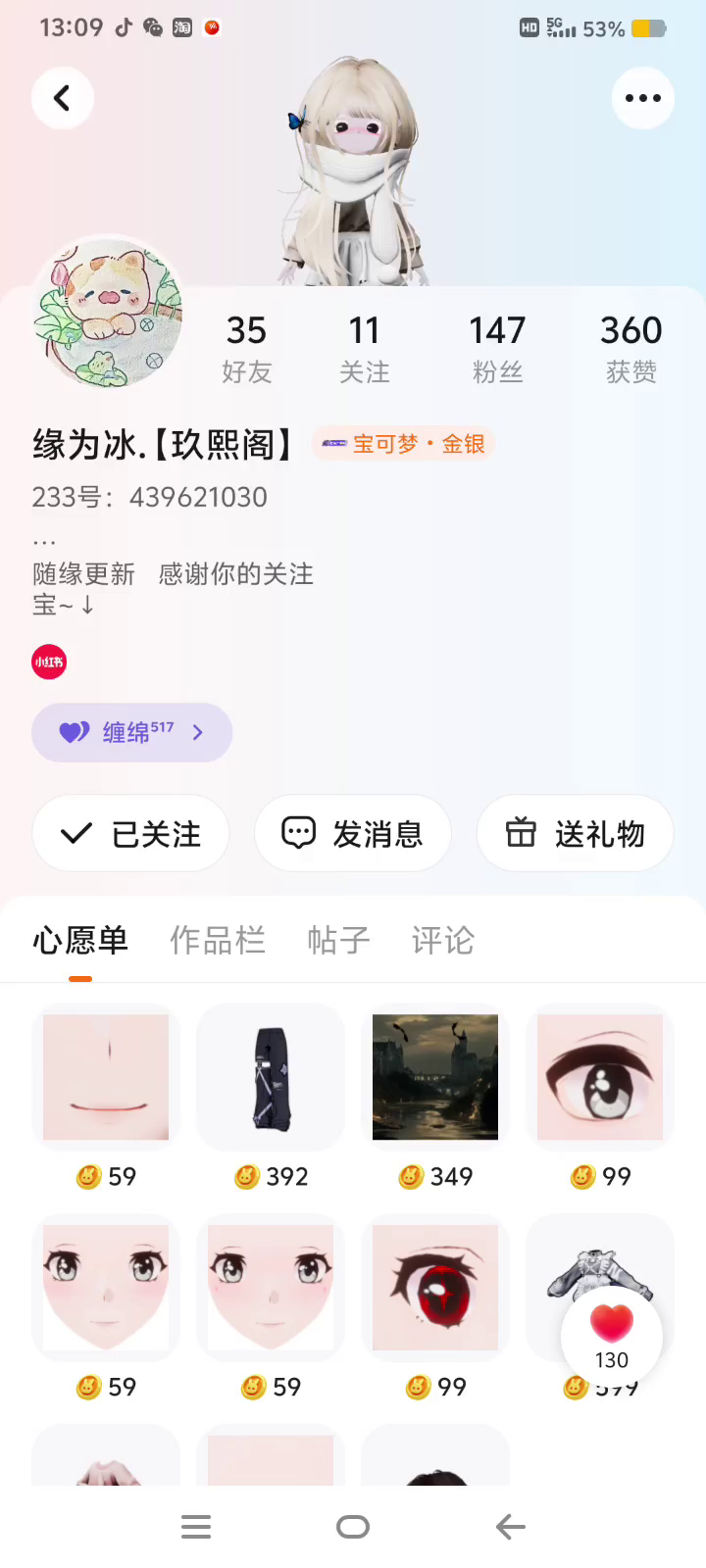Image resolution: width=706 pixels, height=1568 pixels.
Task: Open the 缠绵 517 relationship chip
Action: 131,732
